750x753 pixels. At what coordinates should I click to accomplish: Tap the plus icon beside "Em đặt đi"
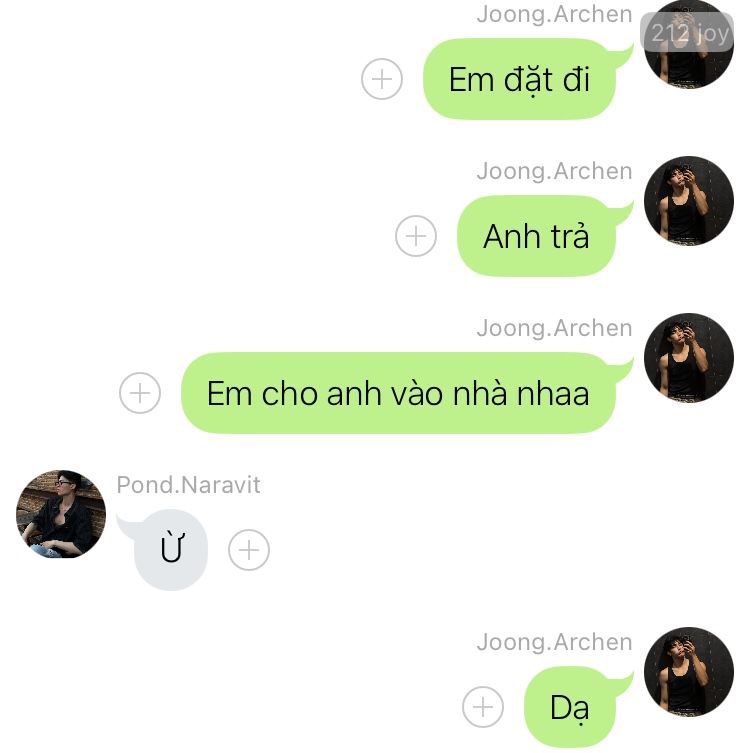tap(381, 79)
